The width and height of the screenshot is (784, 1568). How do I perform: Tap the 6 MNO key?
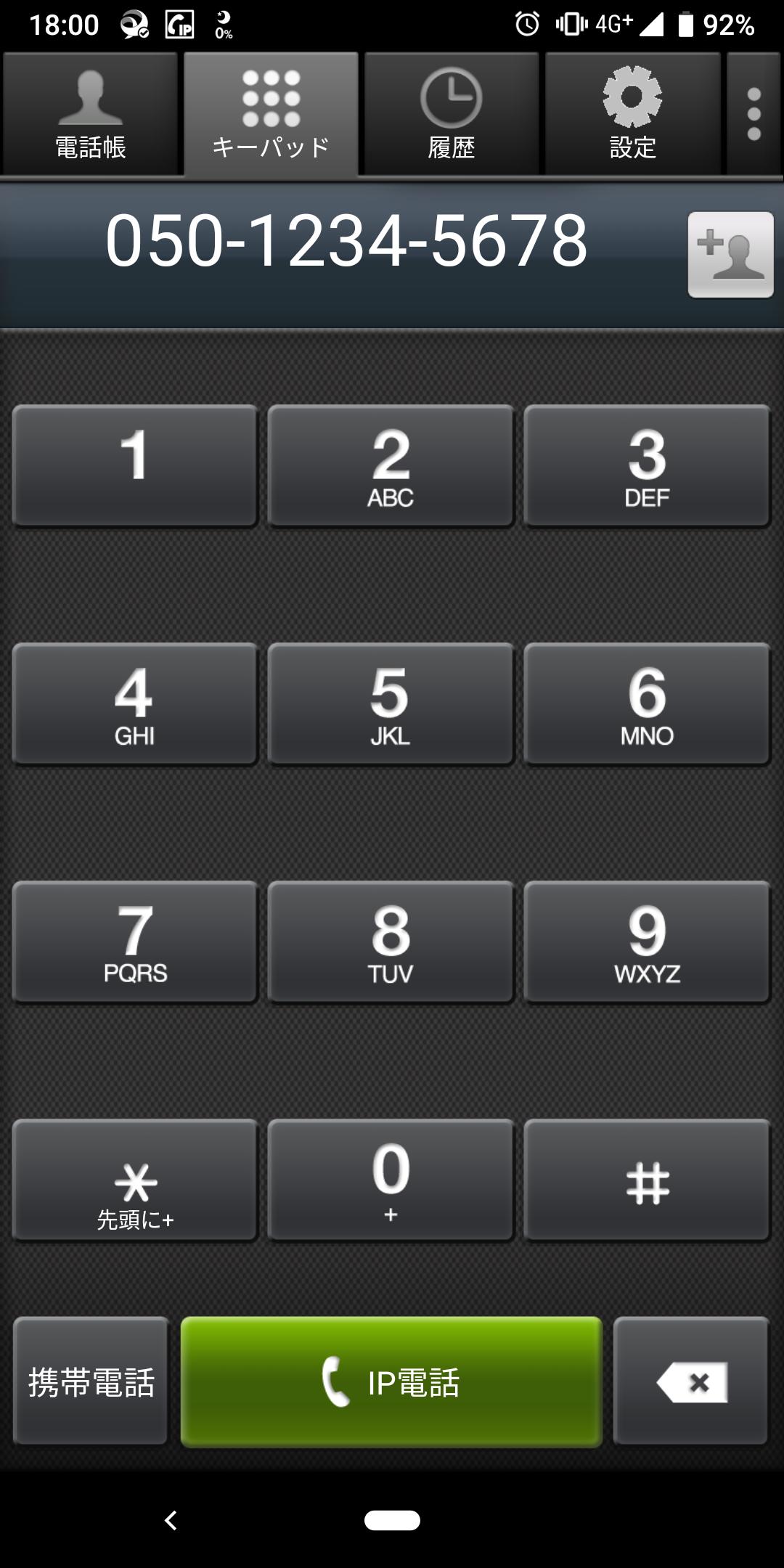point(647,703)
